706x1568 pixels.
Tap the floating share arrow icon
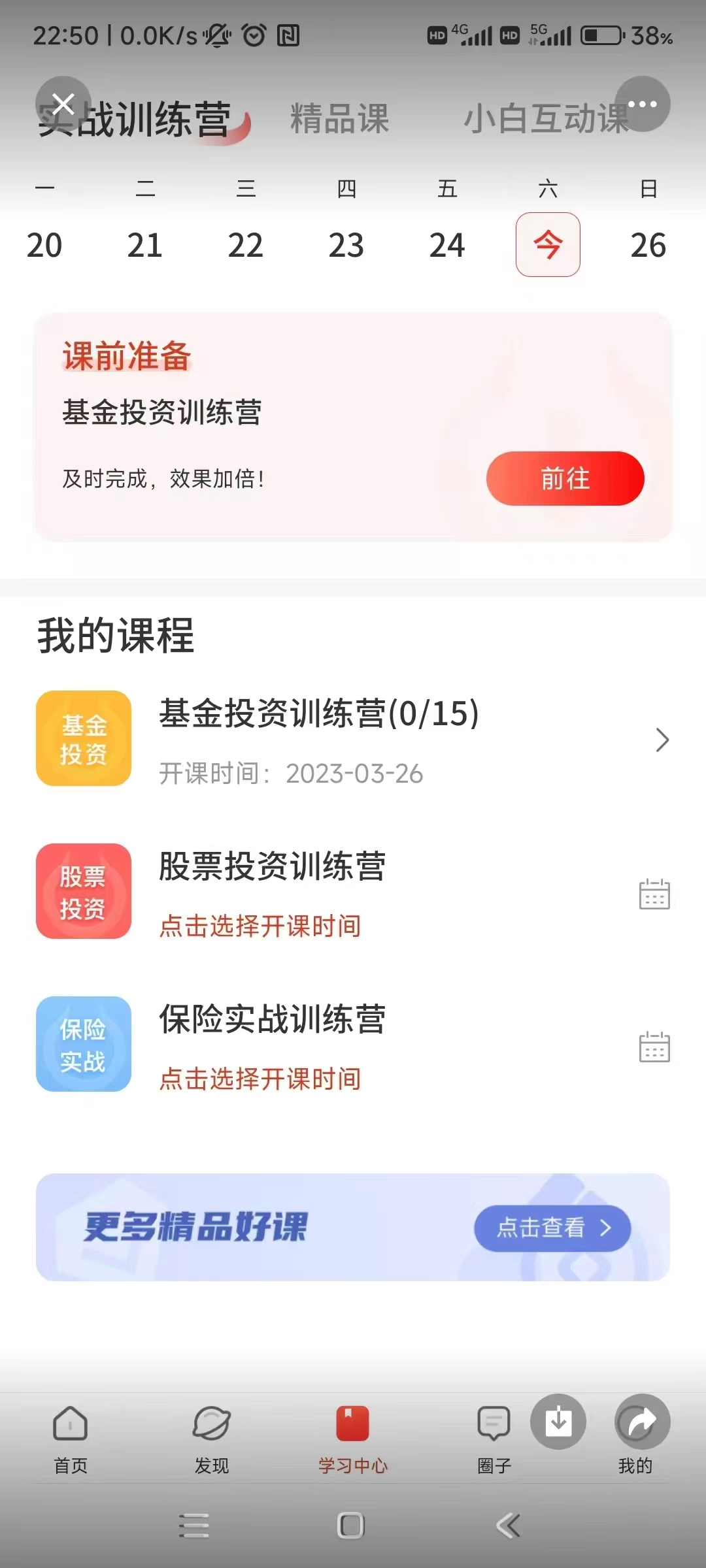tap(642, 1422)
